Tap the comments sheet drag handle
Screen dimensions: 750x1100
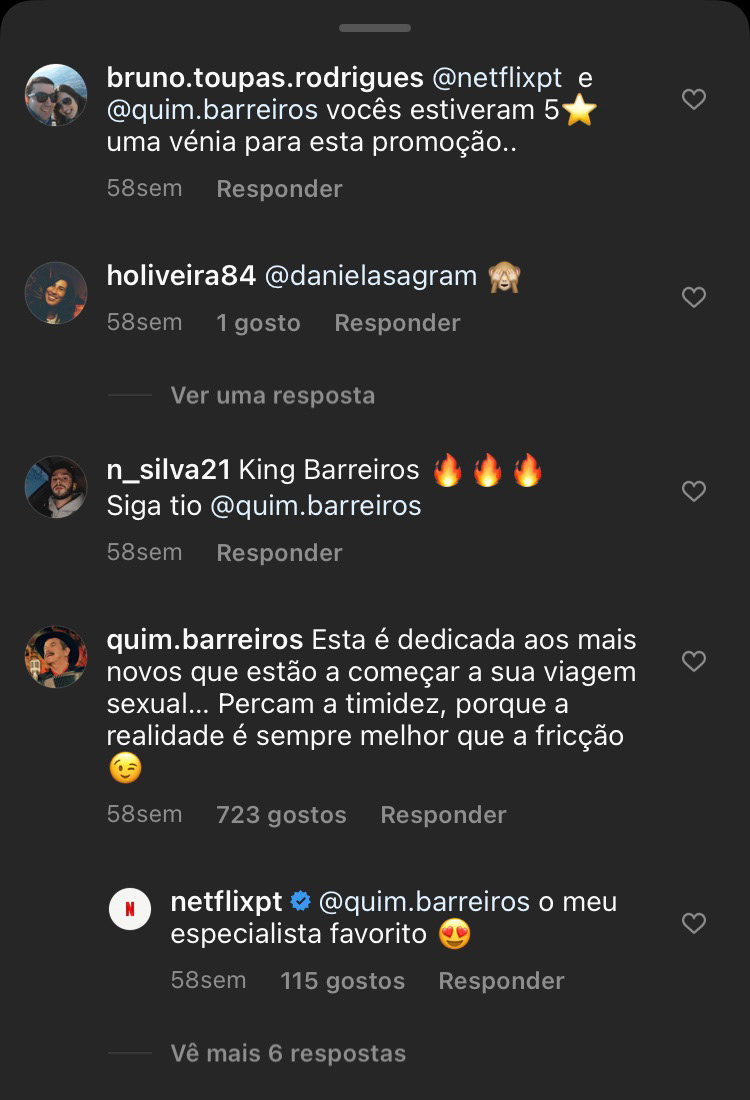tap(375, 28)
